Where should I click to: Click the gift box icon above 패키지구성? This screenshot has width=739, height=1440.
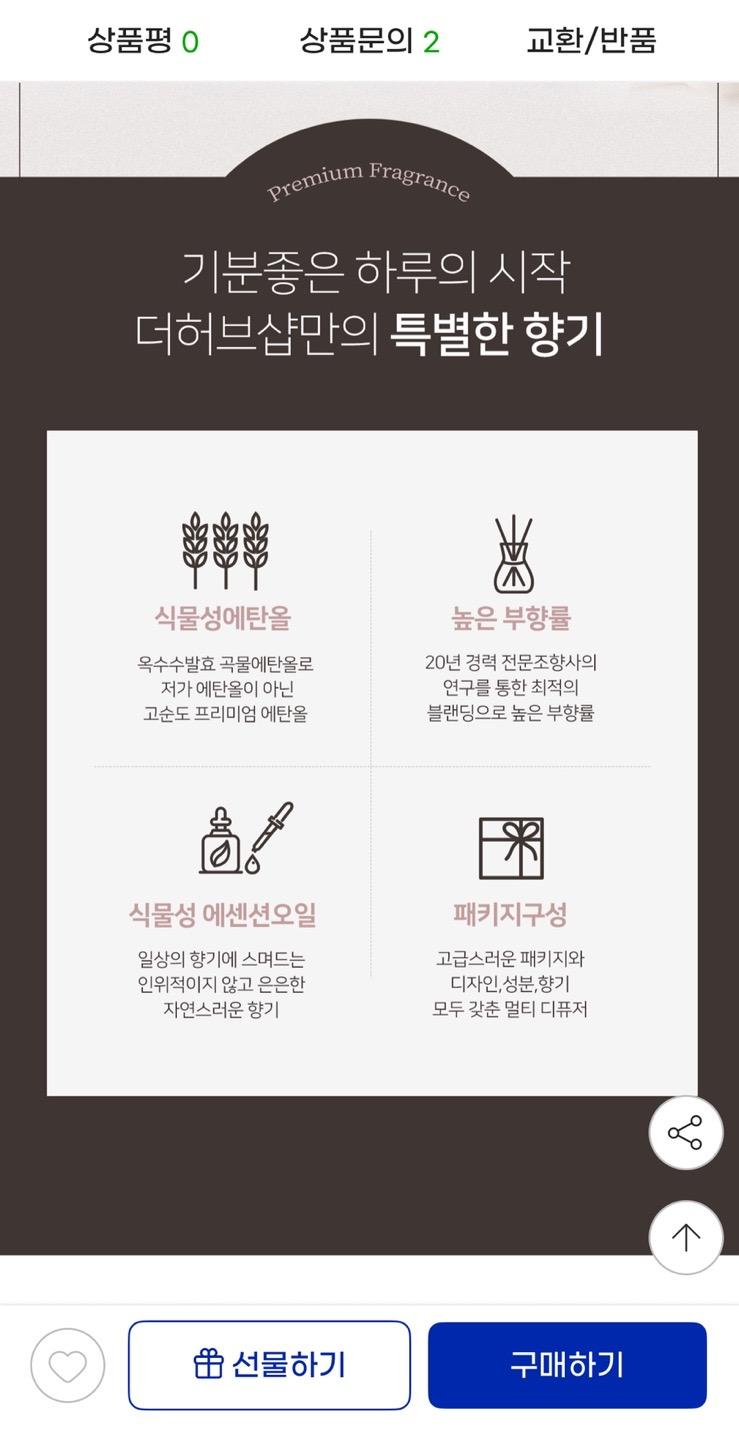tap(510, 845)
